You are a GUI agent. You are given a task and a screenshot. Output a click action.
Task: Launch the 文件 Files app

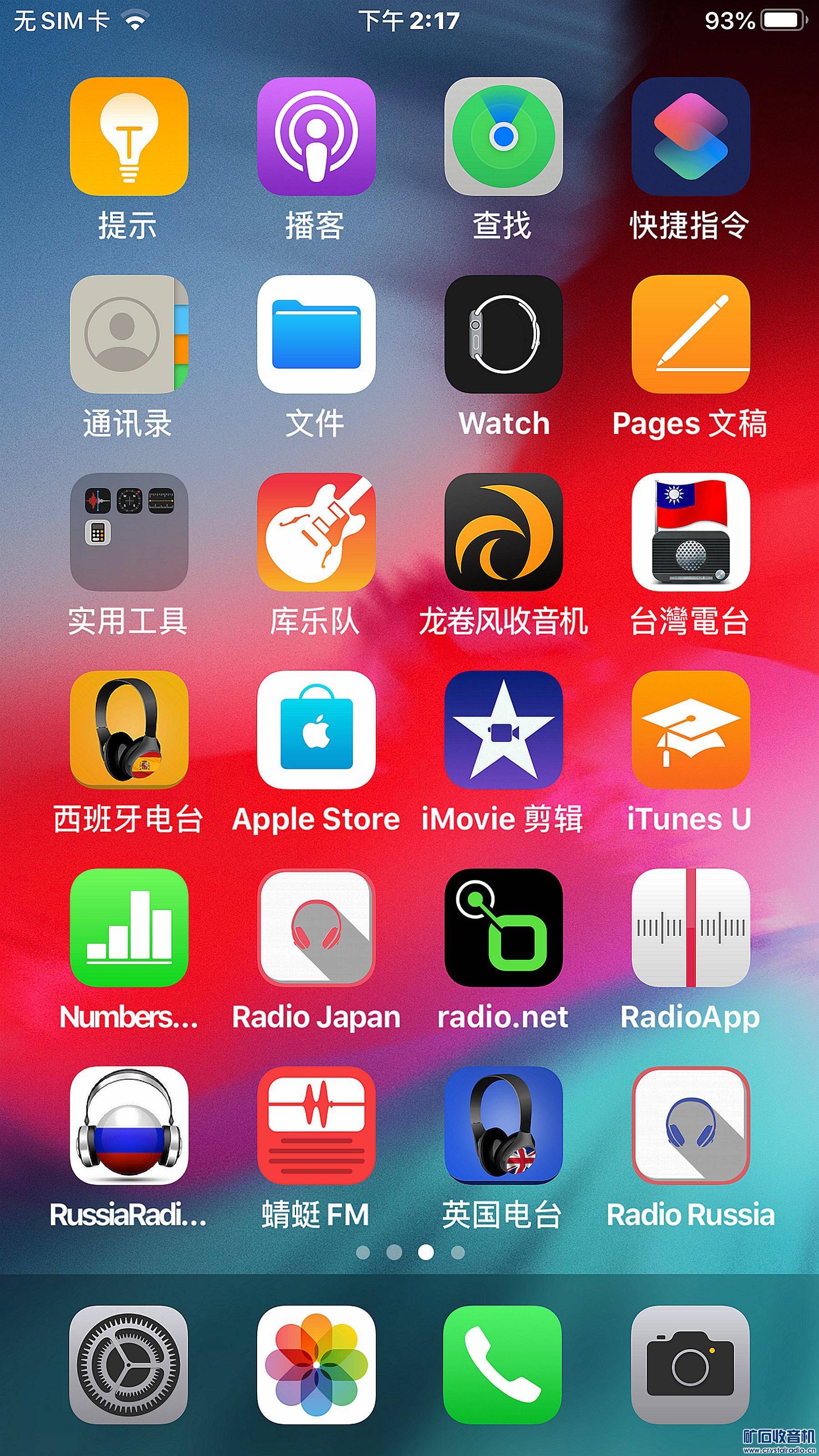pyautogui.click(x=316, y=334)
